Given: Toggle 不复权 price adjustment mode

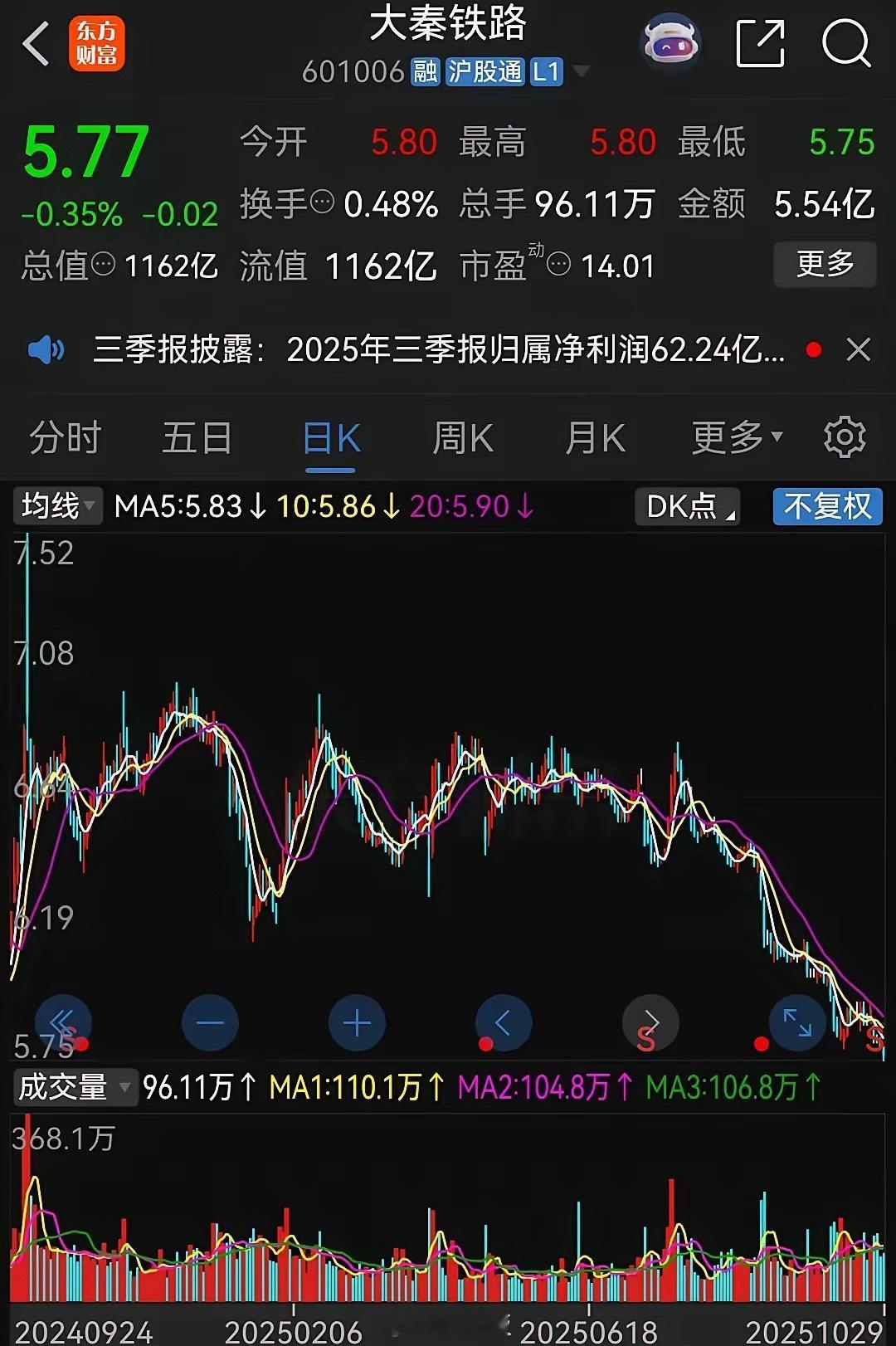Looking at the screenshot, I should (x=826, y=506).
